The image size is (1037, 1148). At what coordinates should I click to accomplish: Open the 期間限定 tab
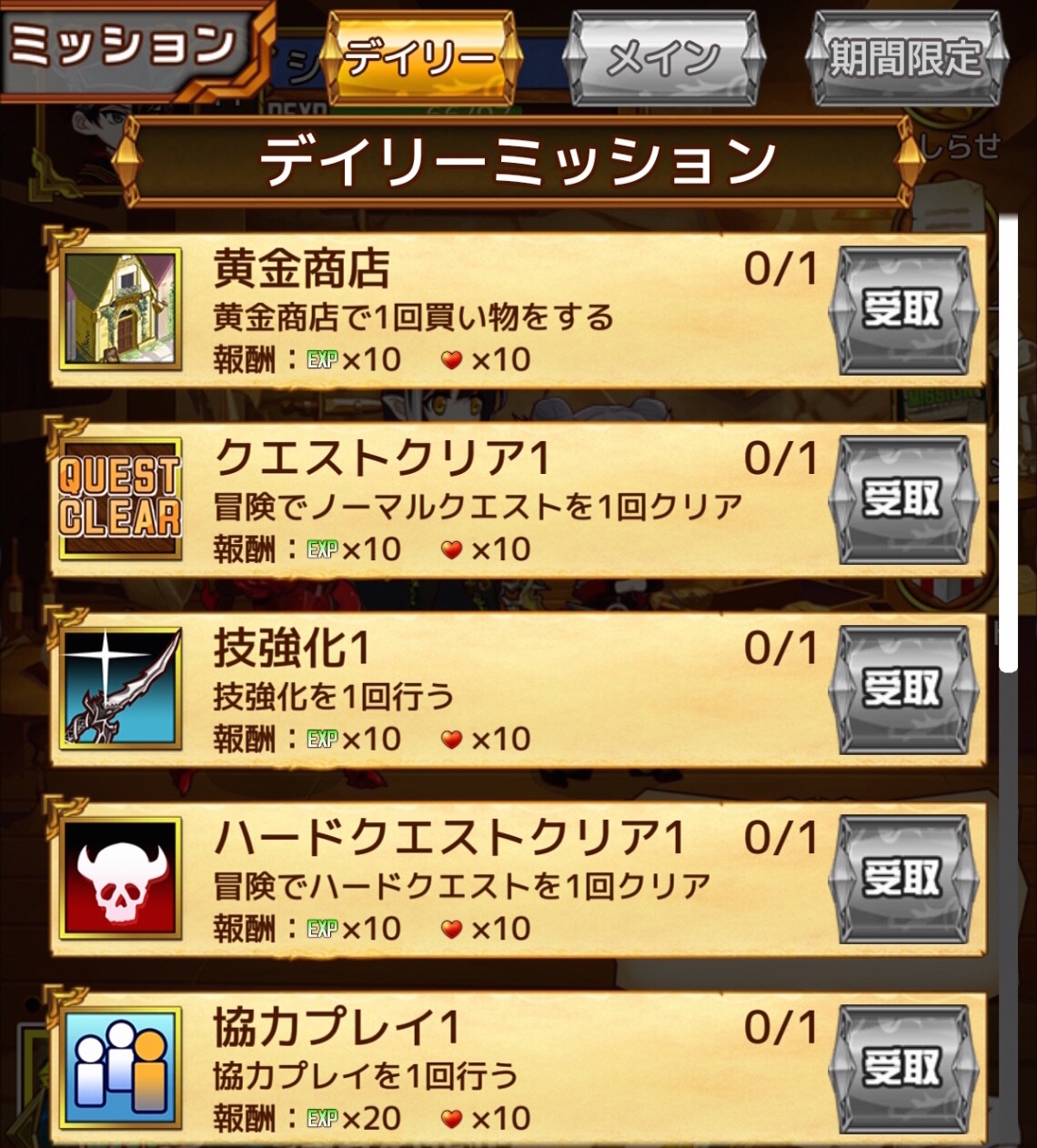point(906,59)
